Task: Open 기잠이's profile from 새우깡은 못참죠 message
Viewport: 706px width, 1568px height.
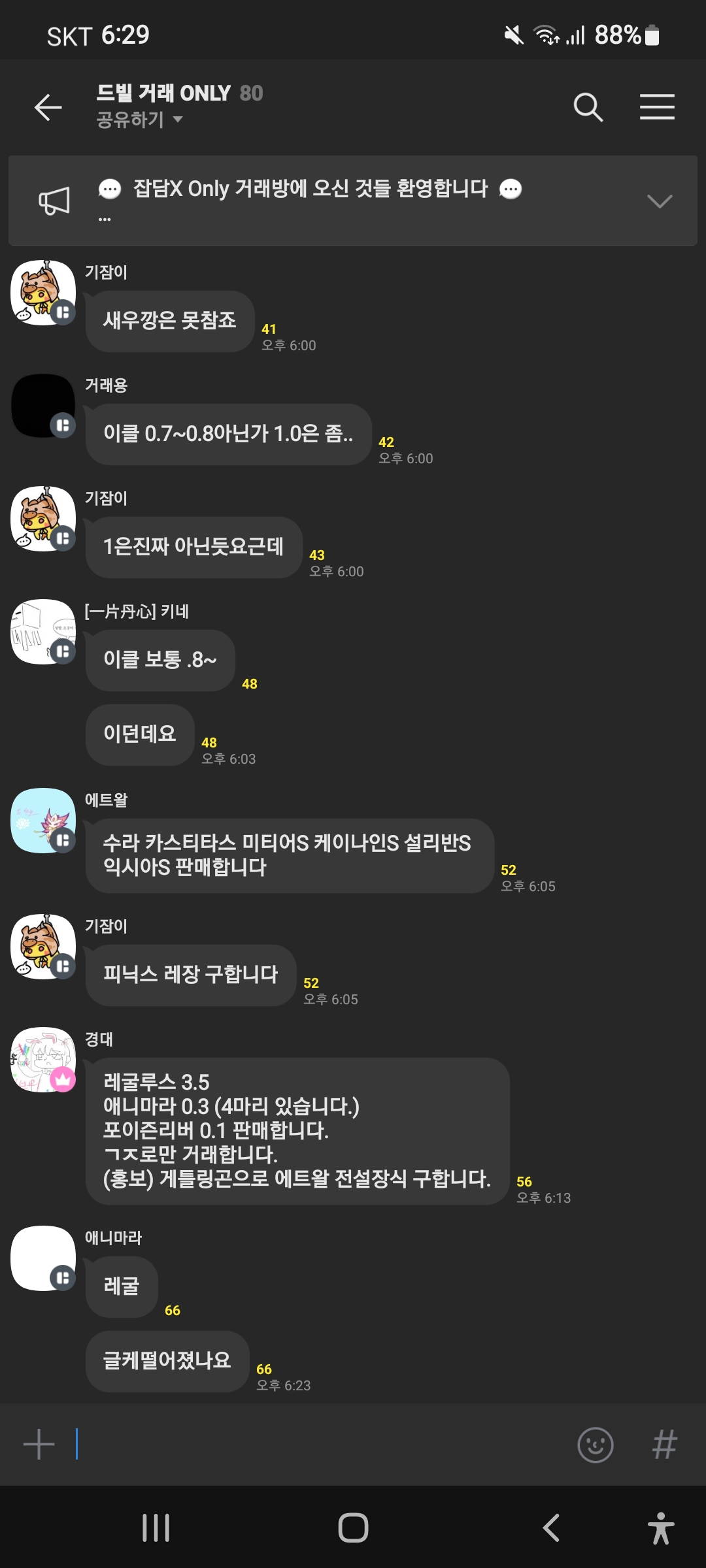Action: coord(42,293)
